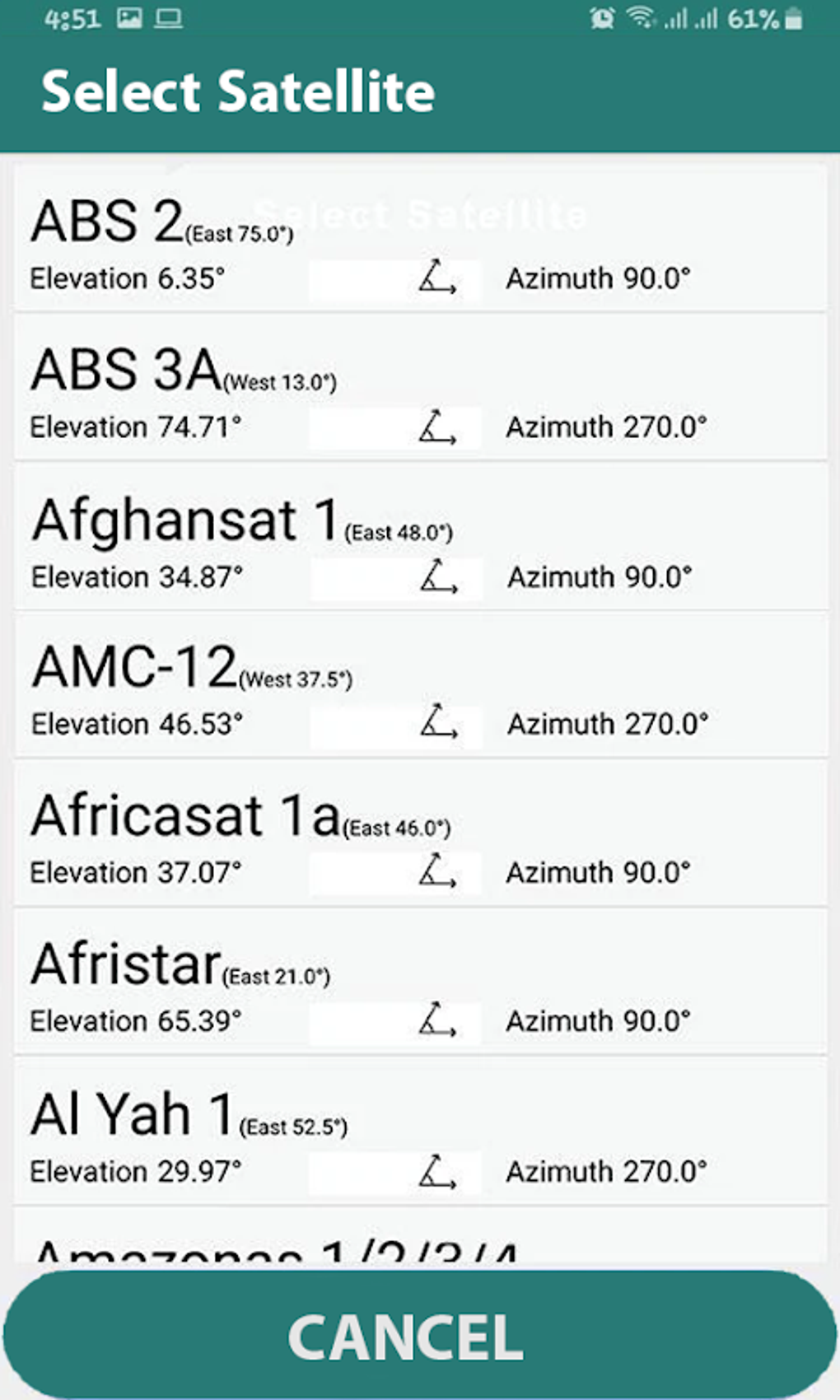
Task: Select the ABS 2 satellite entry
Action: point(420,239)
